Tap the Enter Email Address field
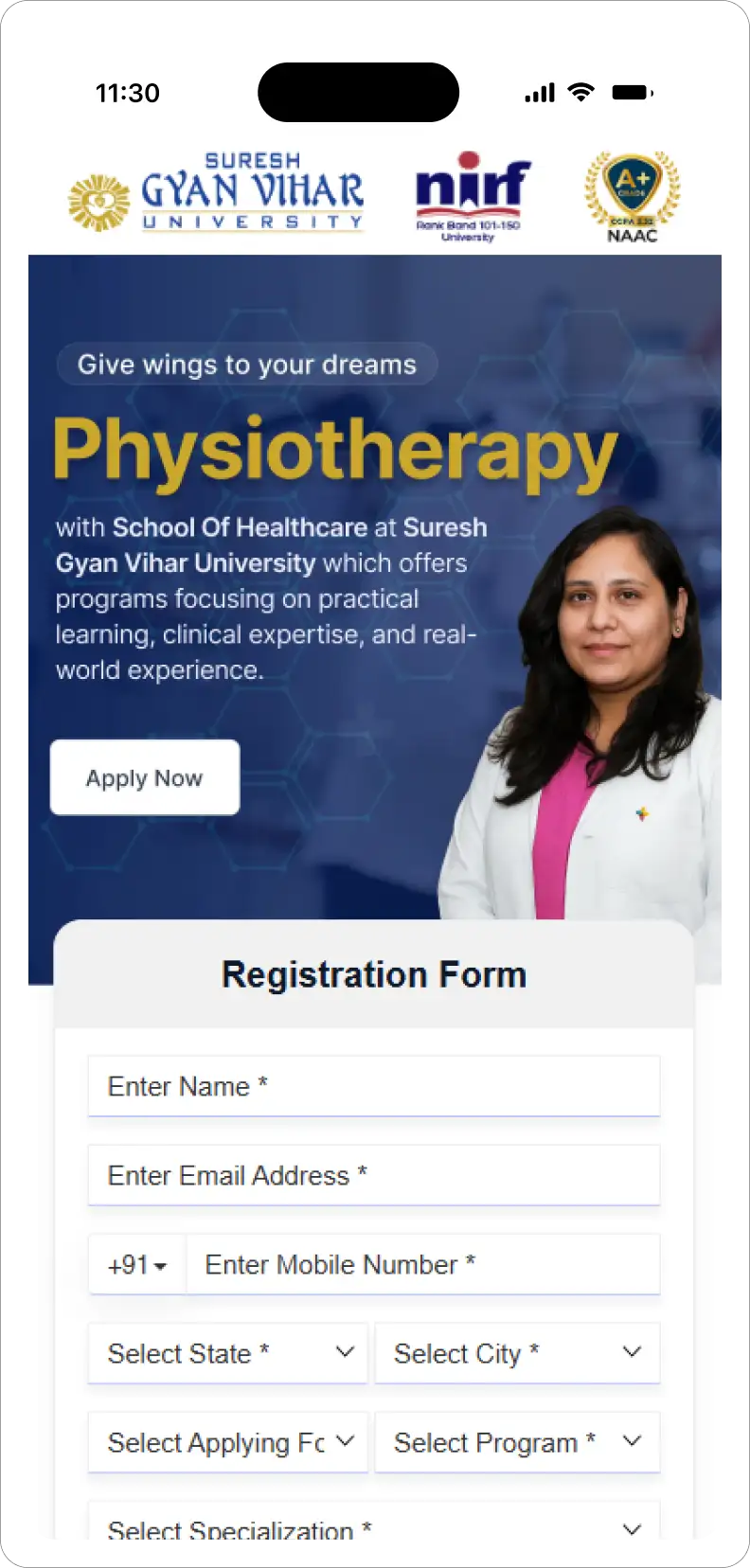Image resolution: width=750 pixels, height=1568 pixels. [x=373, y=1175]
